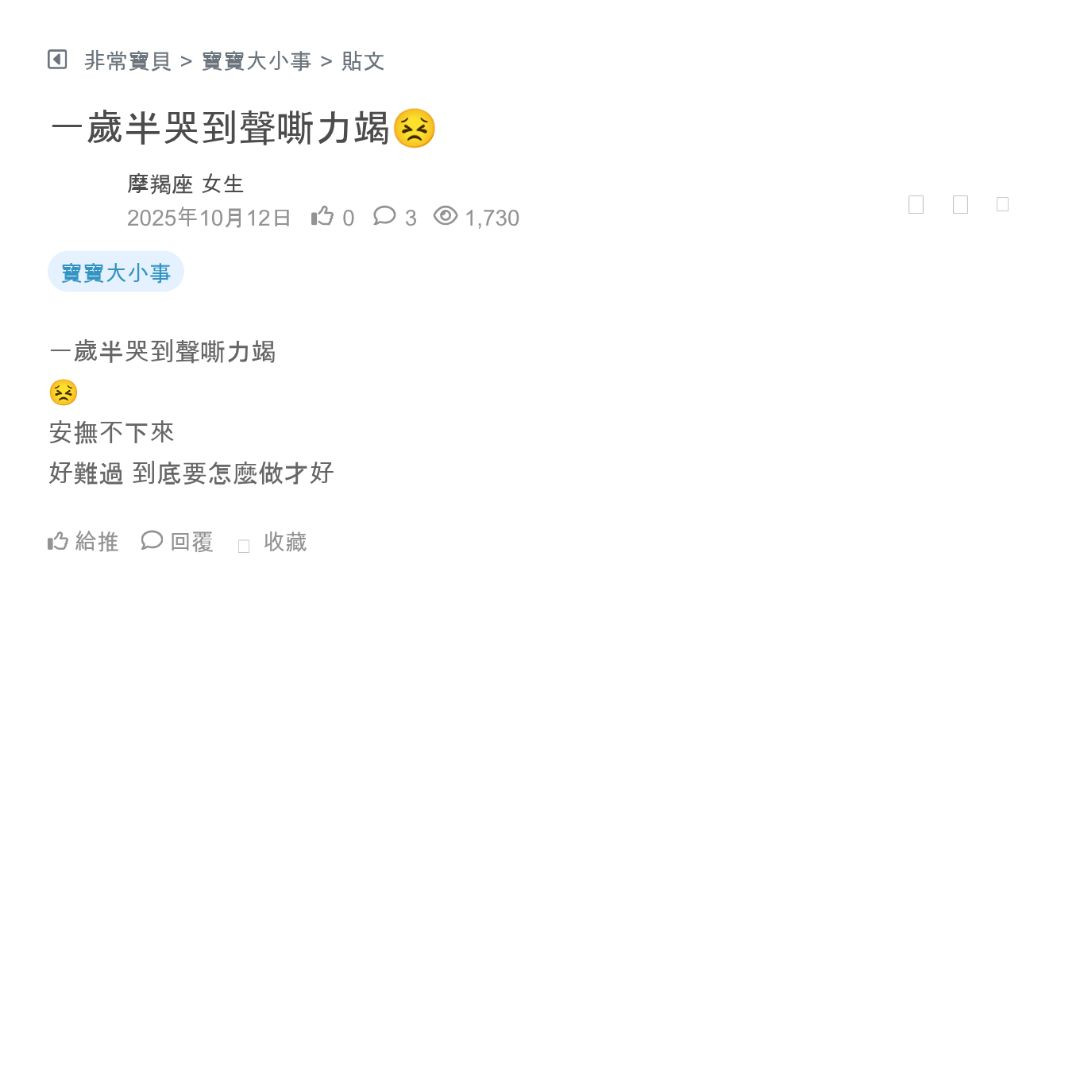Open the 非常寶貝 breadcrumb link
1080x1080 pixels.
[x=128, y=61]
